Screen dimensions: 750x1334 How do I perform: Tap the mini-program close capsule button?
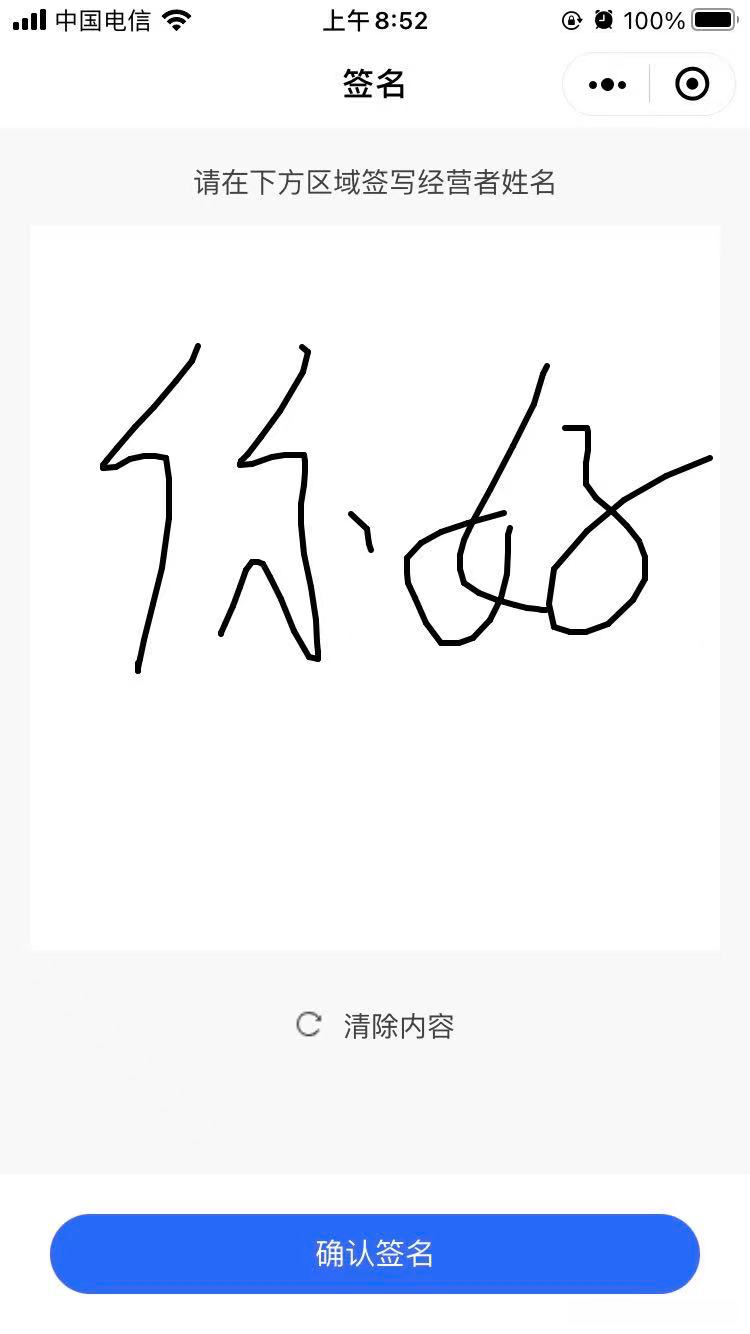click(x=692, y=84)
